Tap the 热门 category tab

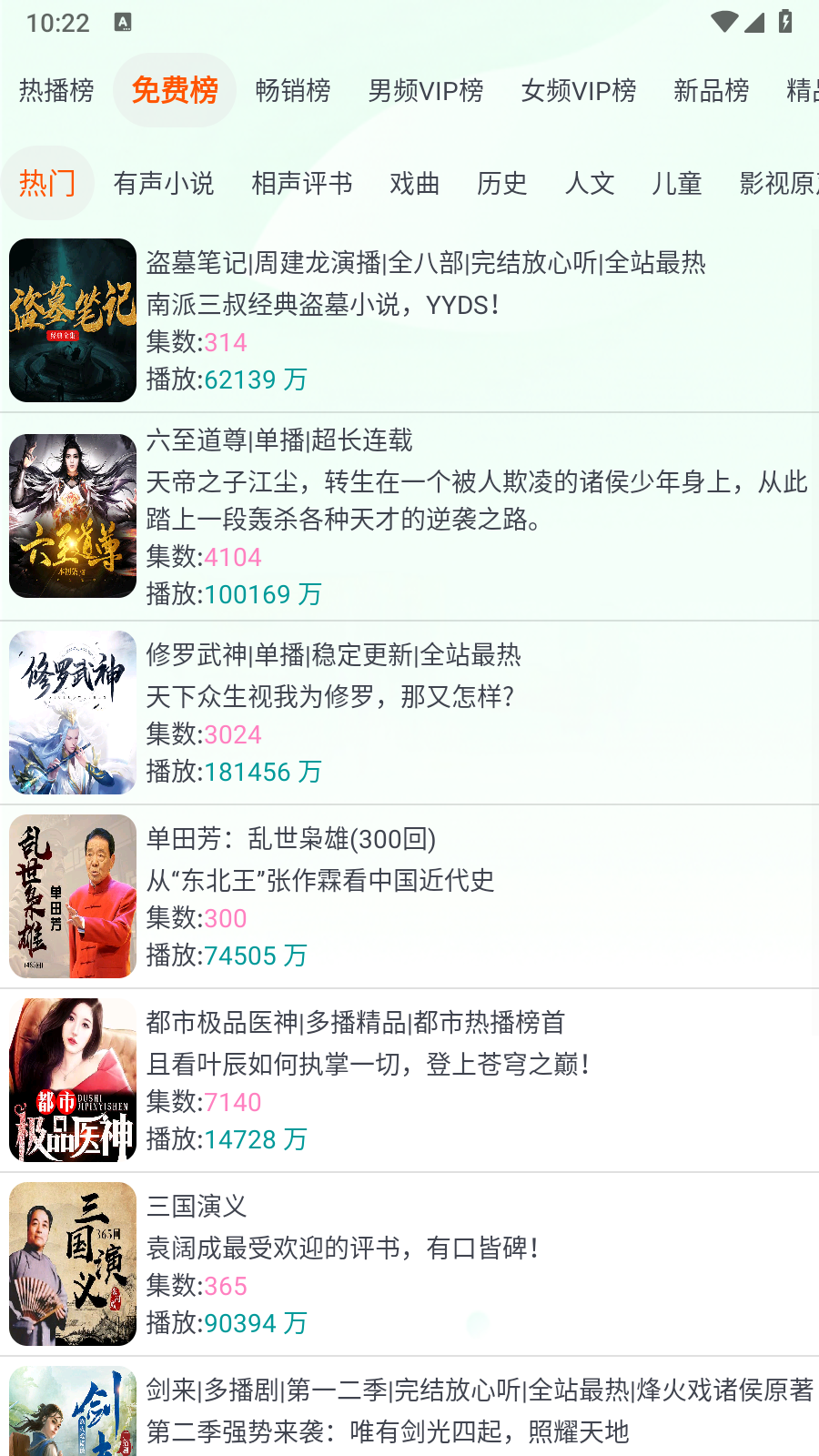(47, 183)
